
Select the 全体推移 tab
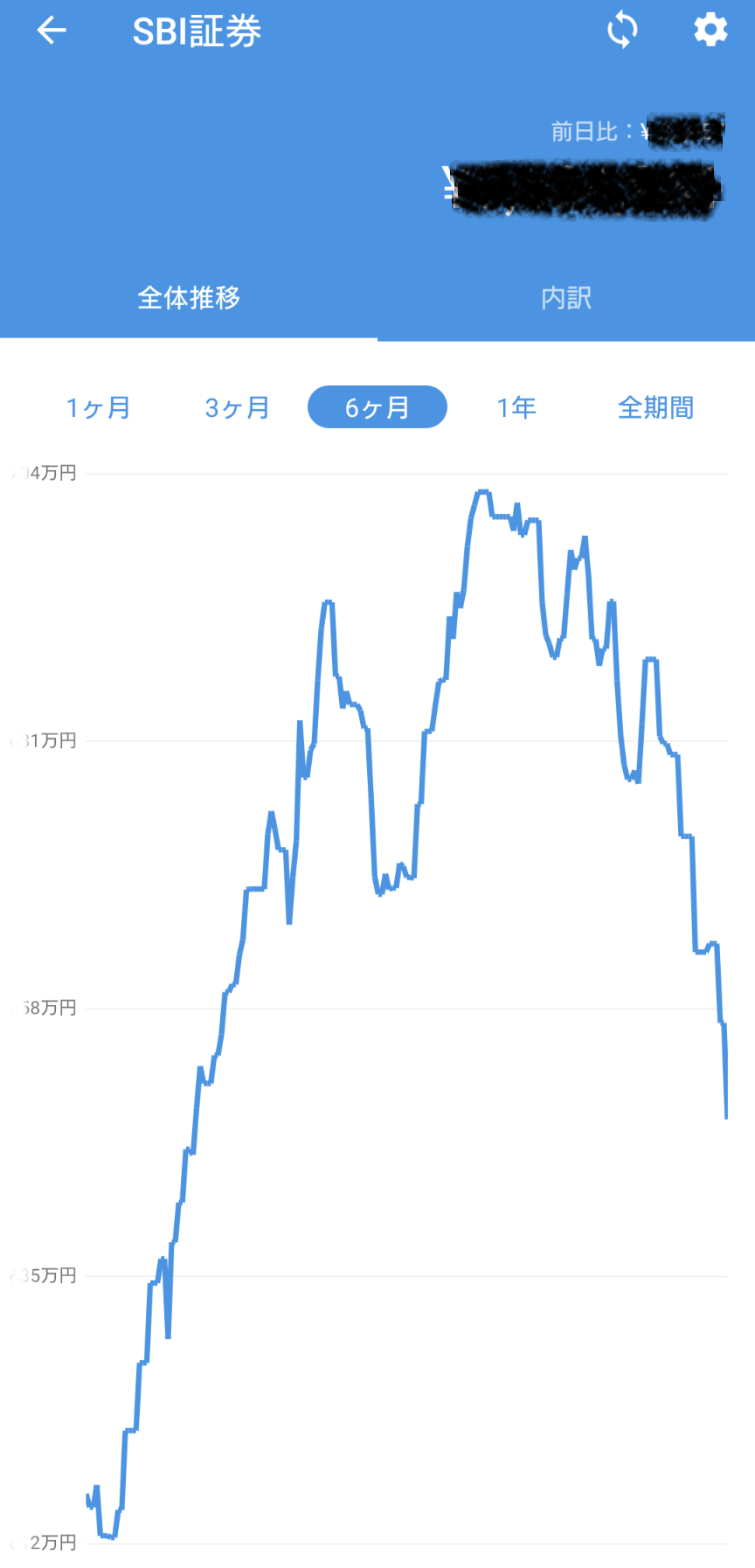(x=189, y=298)
